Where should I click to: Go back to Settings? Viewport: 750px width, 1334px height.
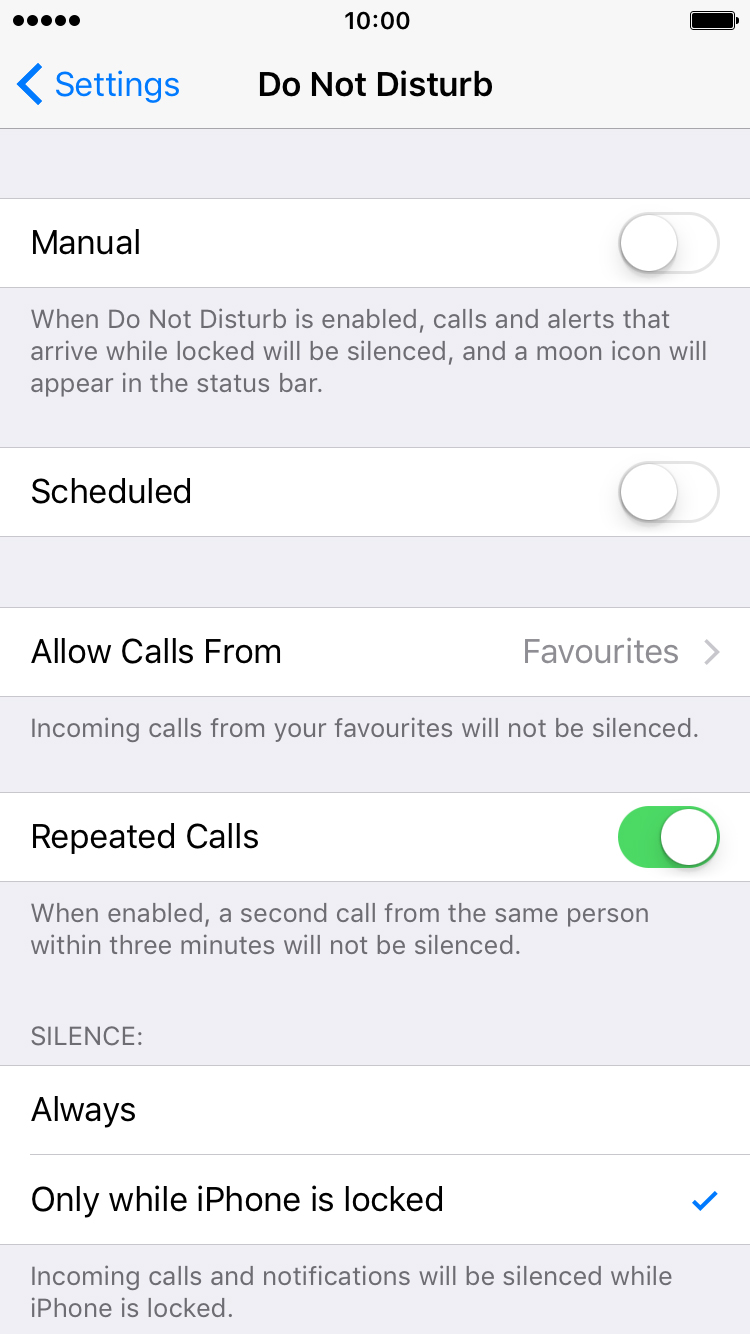pyautogui.click(x=98, y=84)
